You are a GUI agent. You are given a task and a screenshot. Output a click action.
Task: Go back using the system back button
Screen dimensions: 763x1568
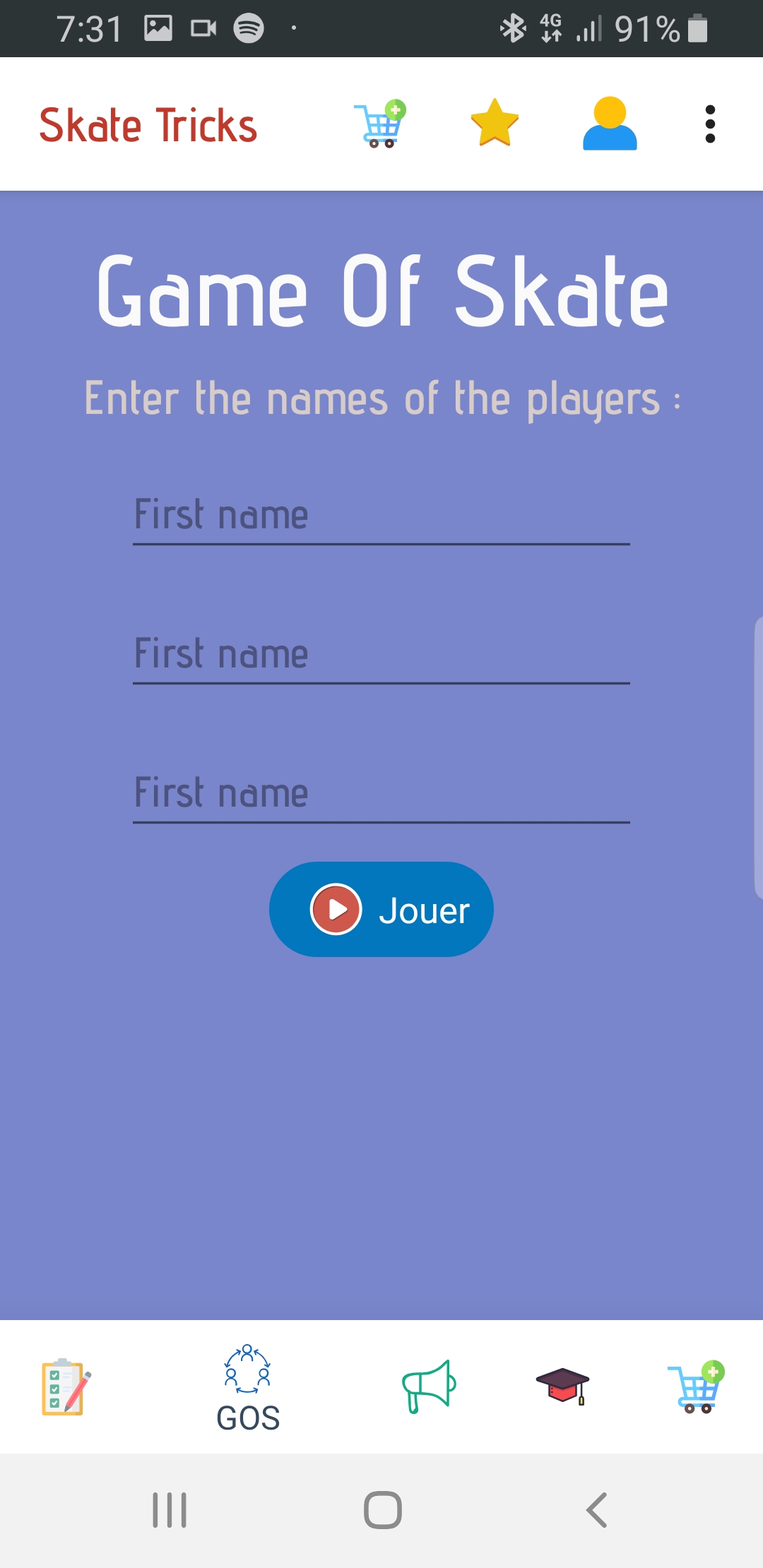pyautogui.click(x=597, y=1510)
